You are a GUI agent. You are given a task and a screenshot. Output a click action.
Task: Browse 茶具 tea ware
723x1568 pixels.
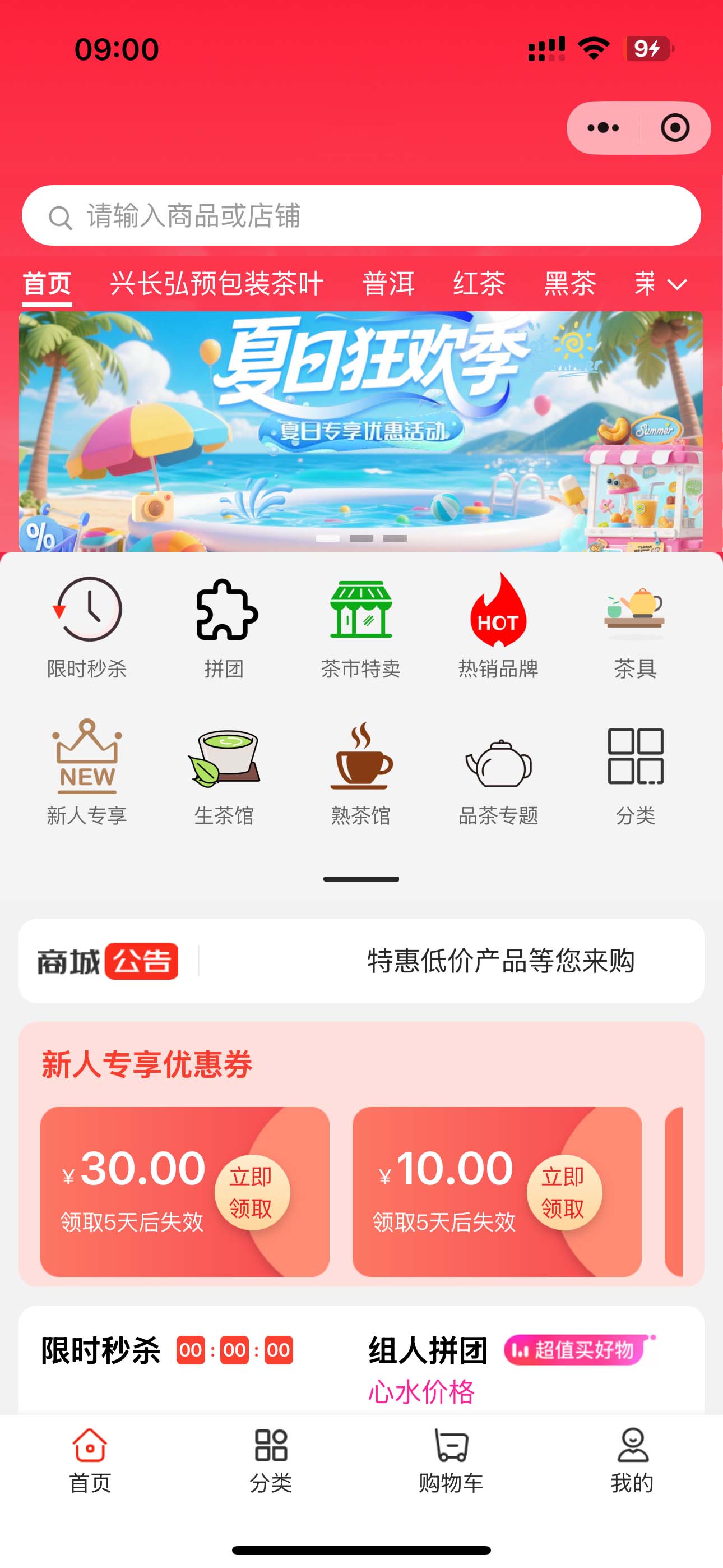[635, 627]
